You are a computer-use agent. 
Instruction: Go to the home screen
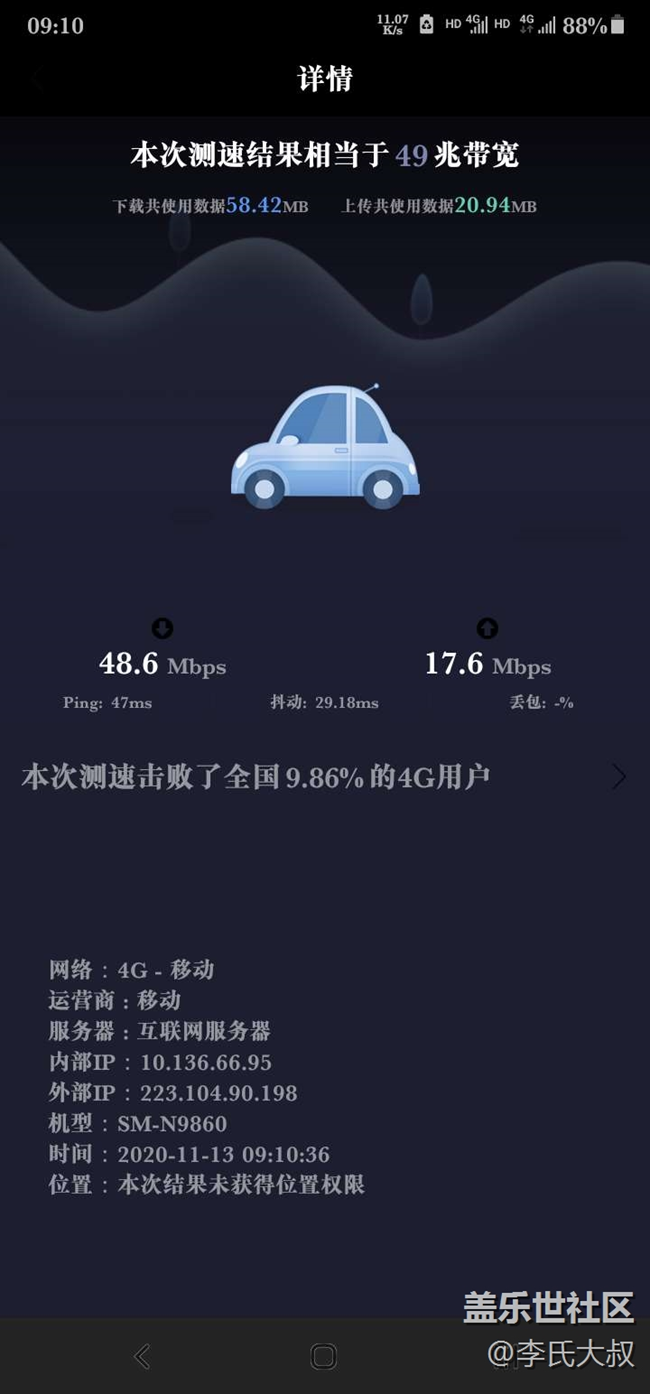(x=323, y=1356)
